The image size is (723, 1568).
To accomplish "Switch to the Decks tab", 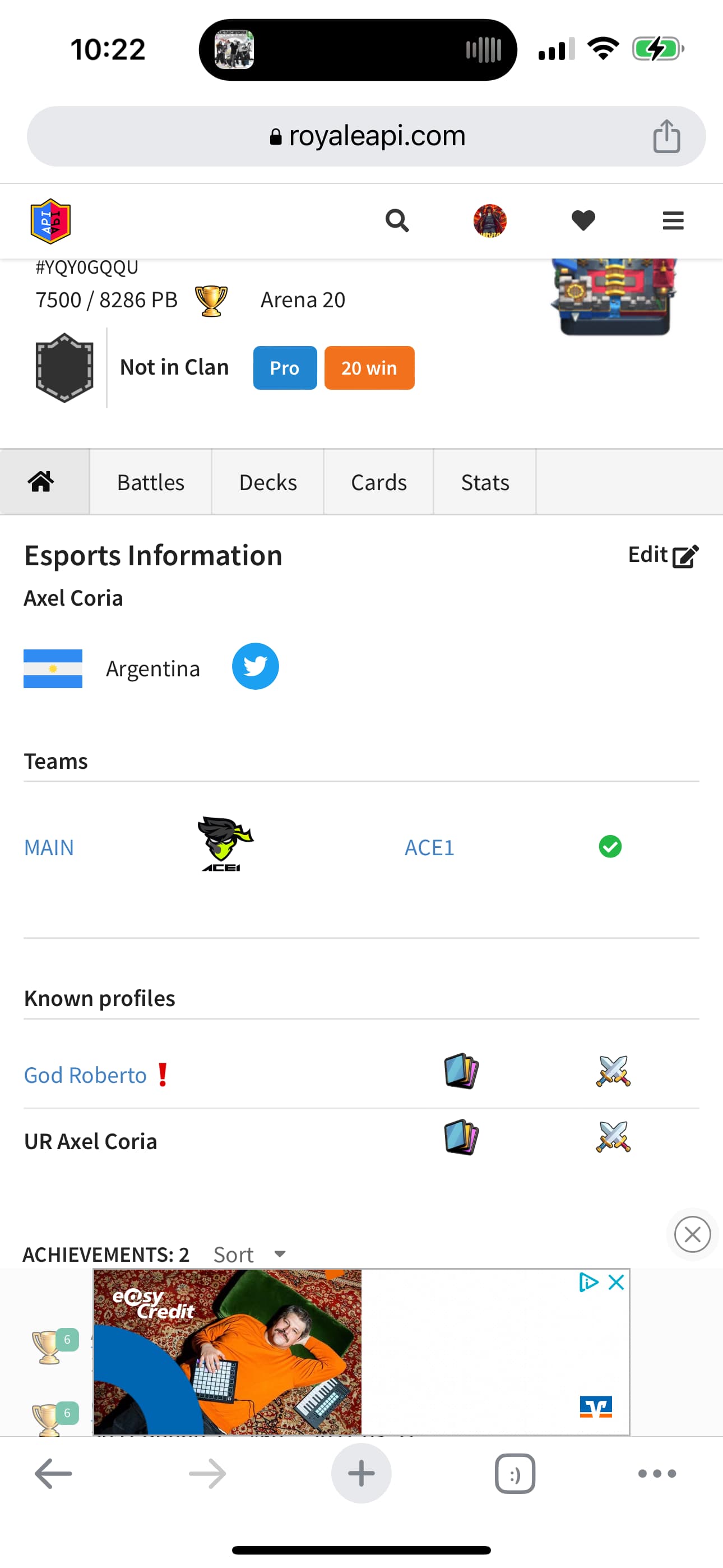I will pos(268,482).
